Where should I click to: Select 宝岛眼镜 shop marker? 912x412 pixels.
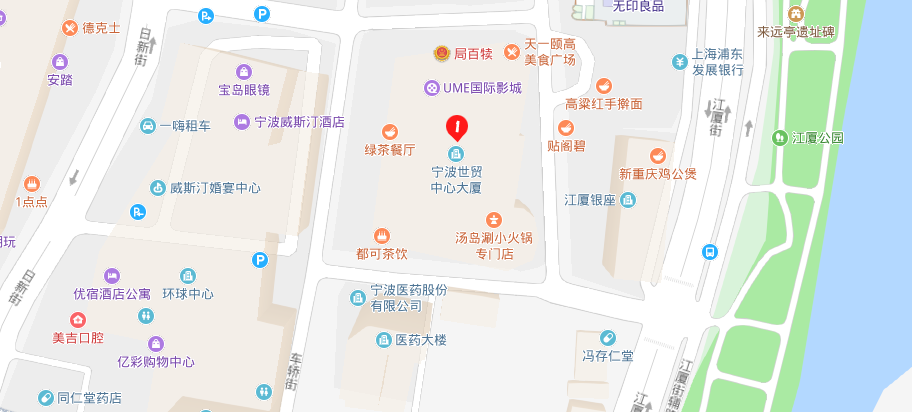[244, 71]
